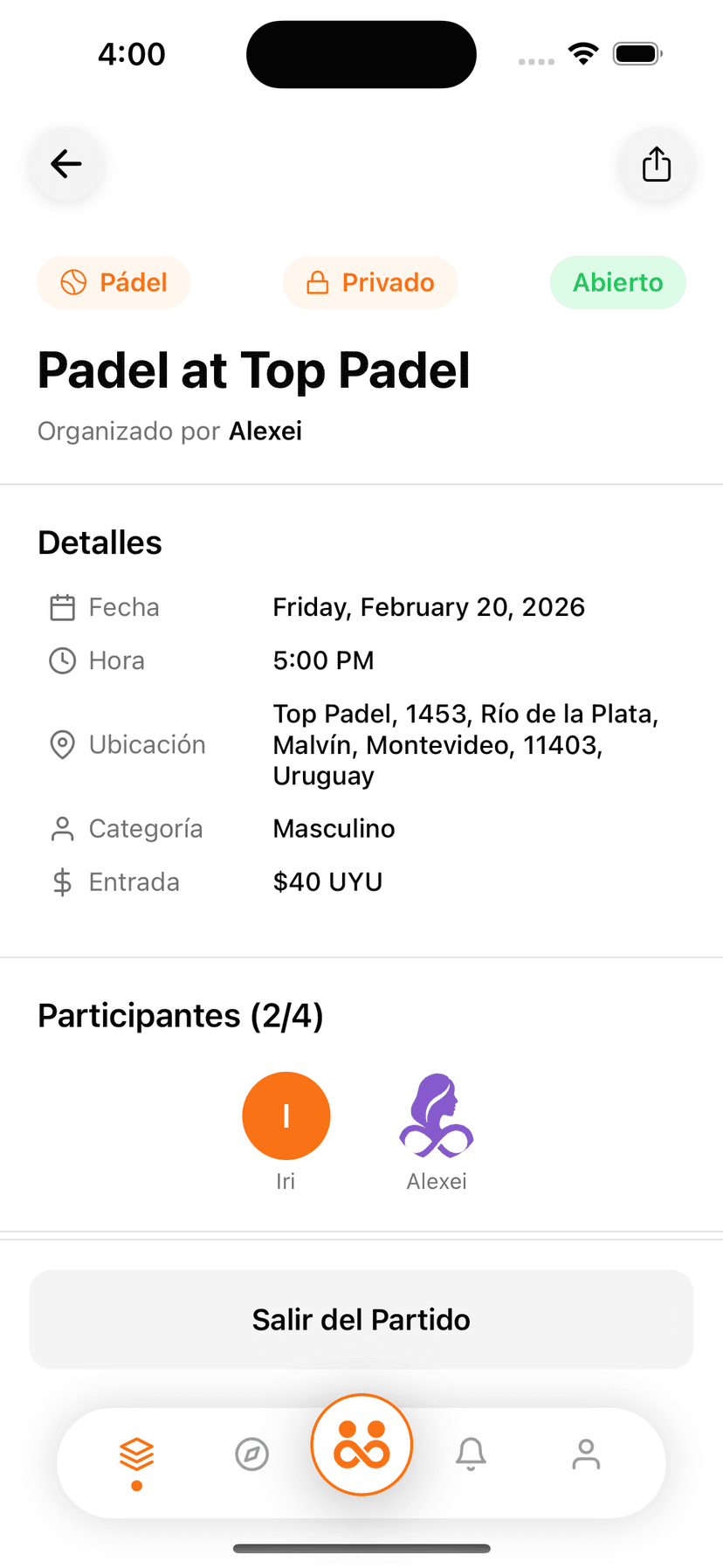Select the green Abierto status badge

point(617,282)
